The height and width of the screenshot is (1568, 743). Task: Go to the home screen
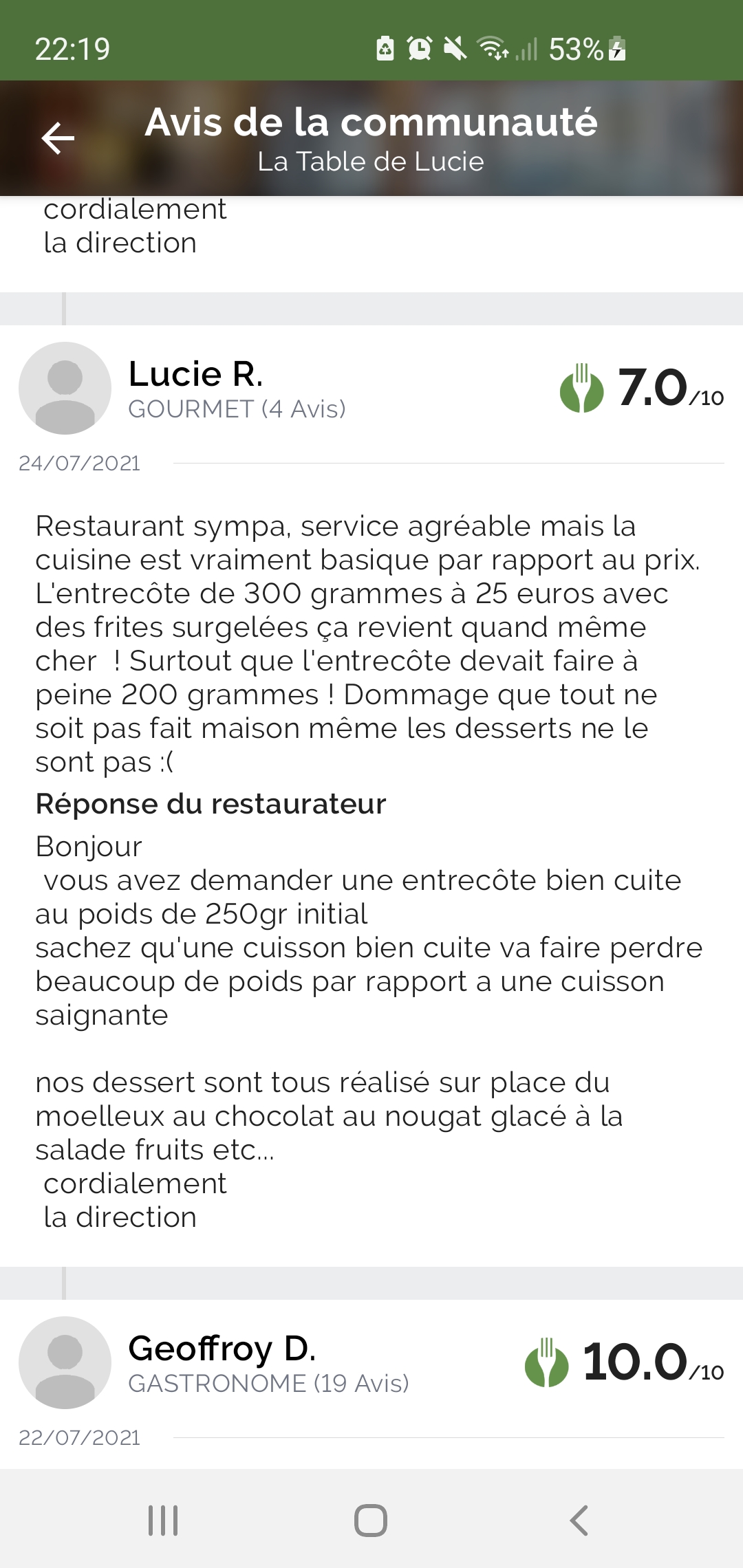(371, 1520)
